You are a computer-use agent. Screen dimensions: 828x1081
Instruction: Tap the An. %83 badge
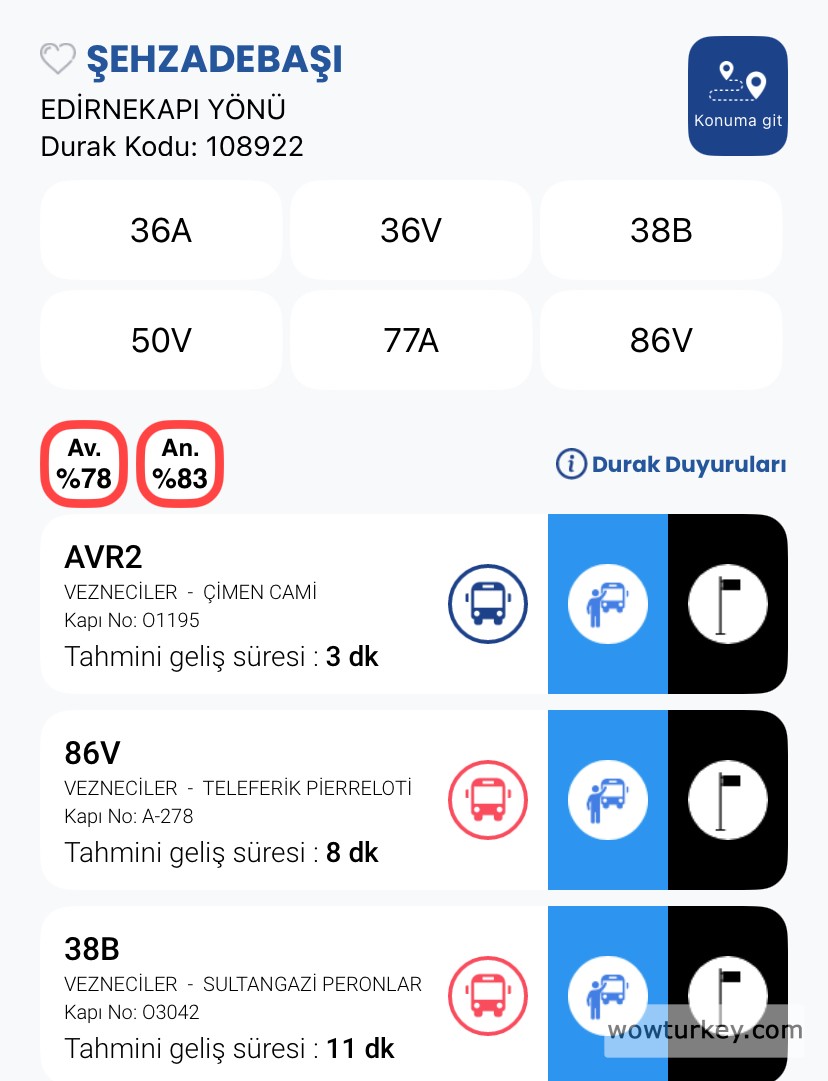point(180,464)
